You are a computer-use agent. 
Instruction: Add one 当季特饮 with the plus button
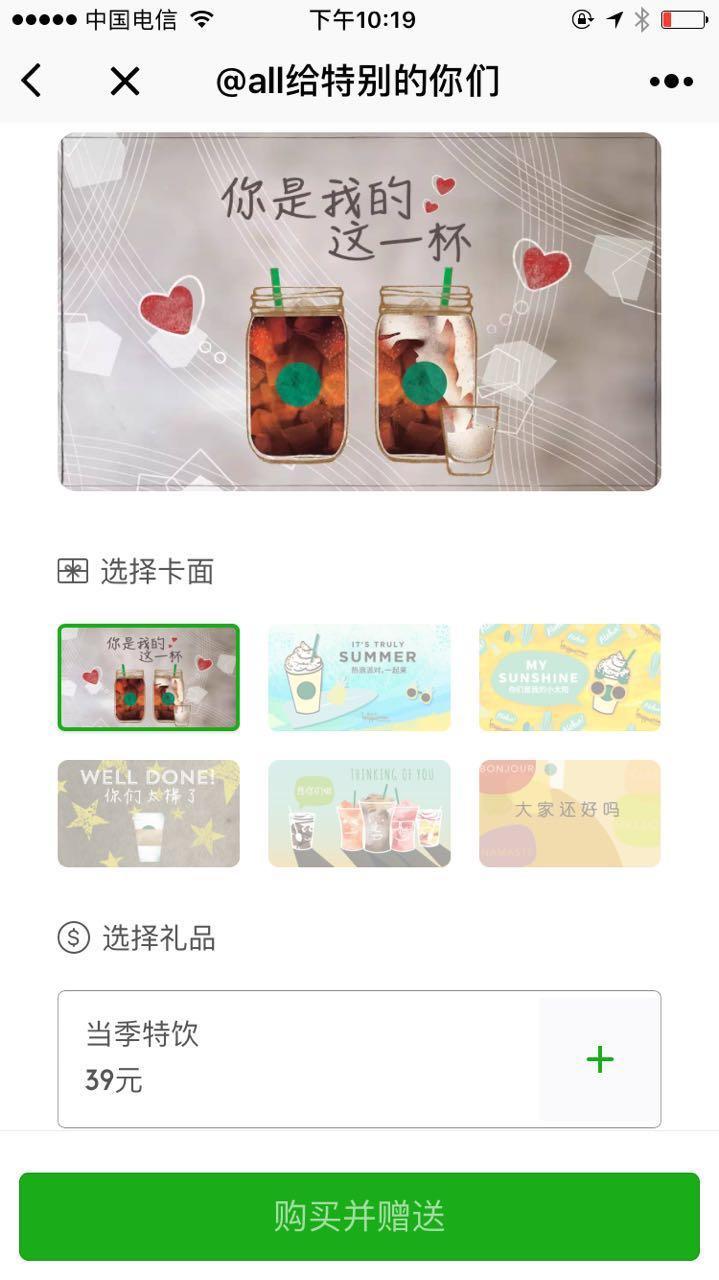[599, 1059]
